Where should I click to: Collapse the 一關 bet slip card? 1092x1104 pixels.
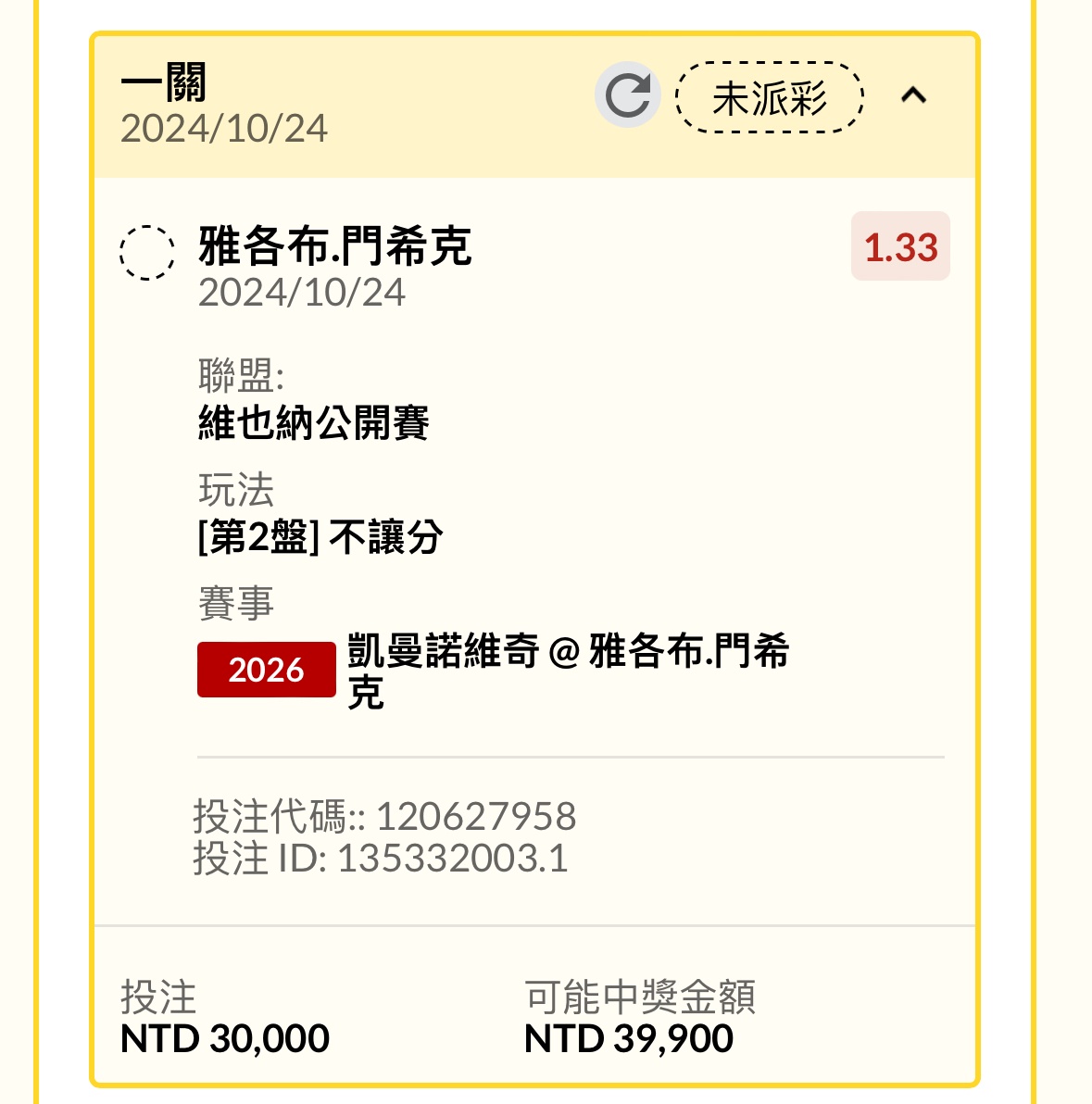tap(913, 95)
